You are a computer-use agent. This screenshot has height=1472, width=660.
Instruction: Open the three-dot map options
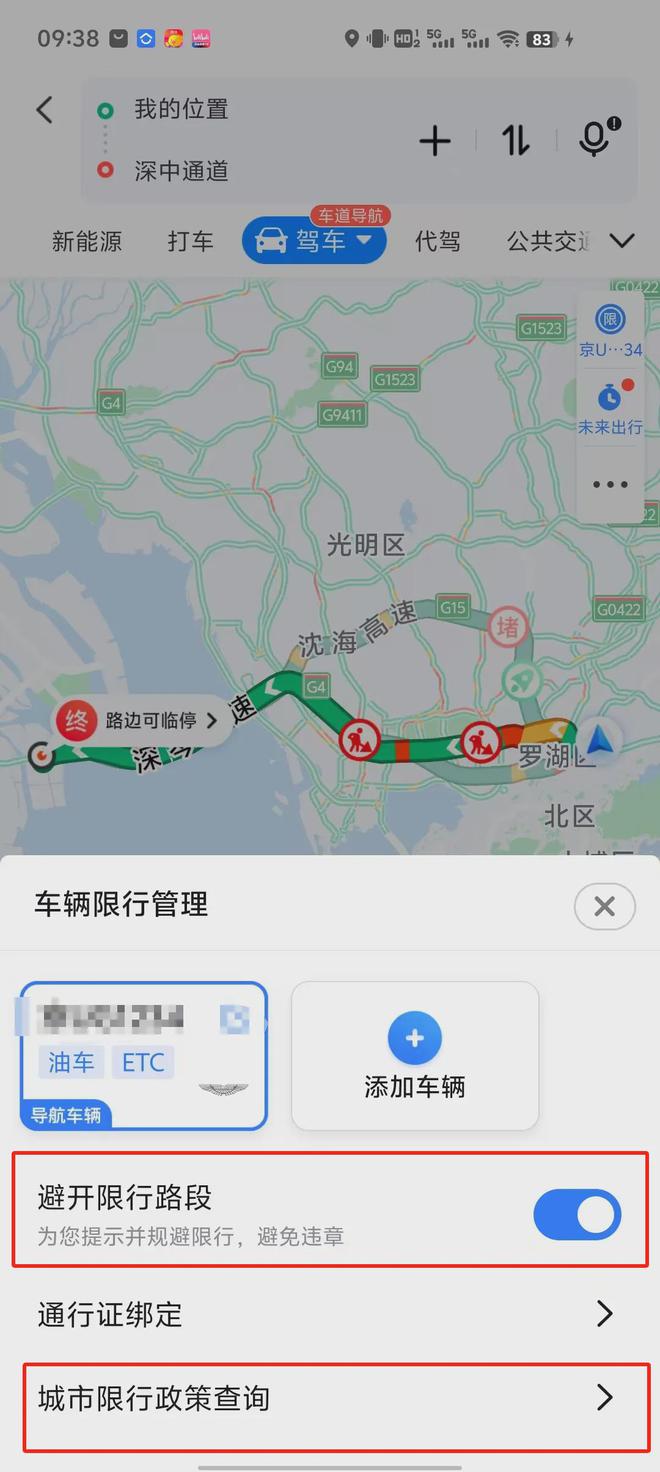pyautogui.click(x=610, y=485)
